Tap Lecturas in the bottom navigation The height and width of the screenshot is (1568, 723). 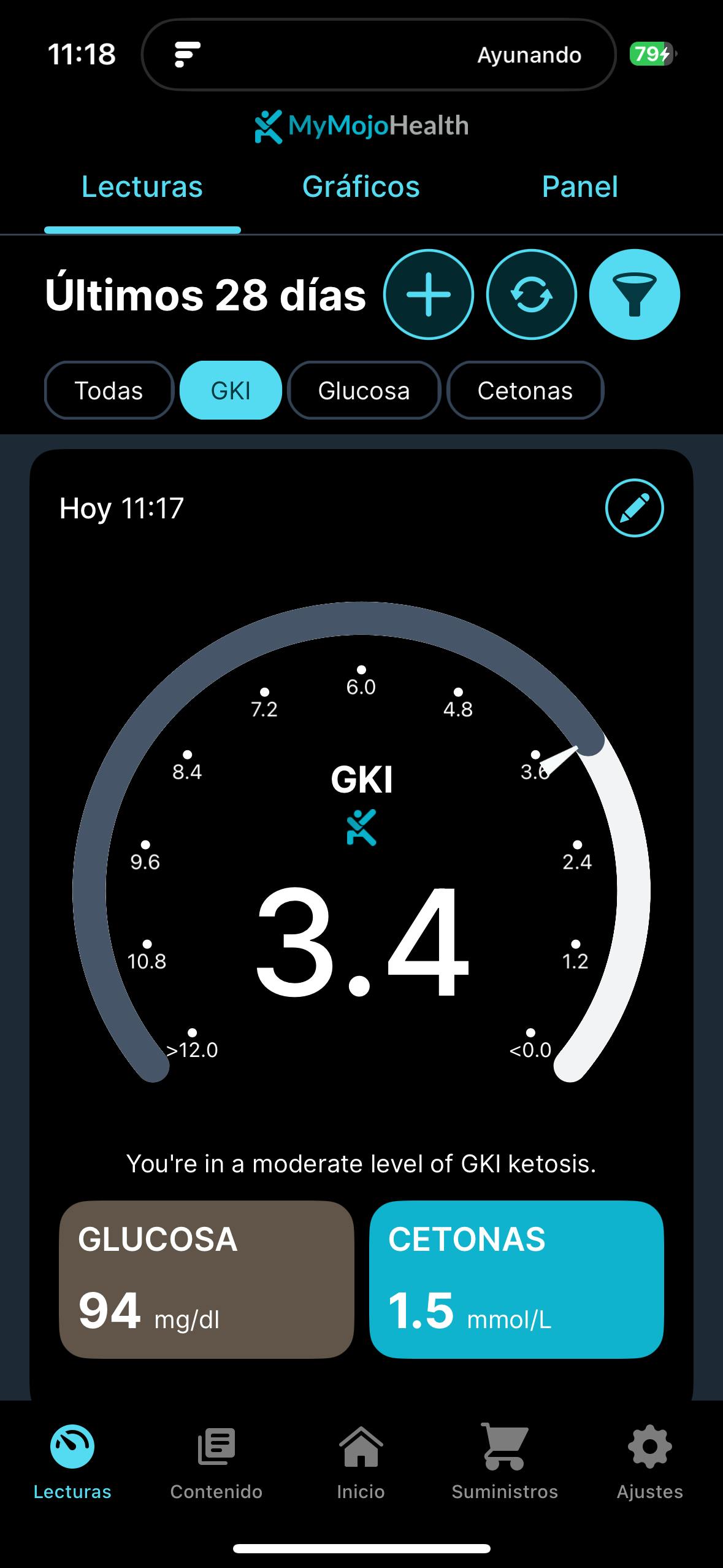[x=72, y=1462]
